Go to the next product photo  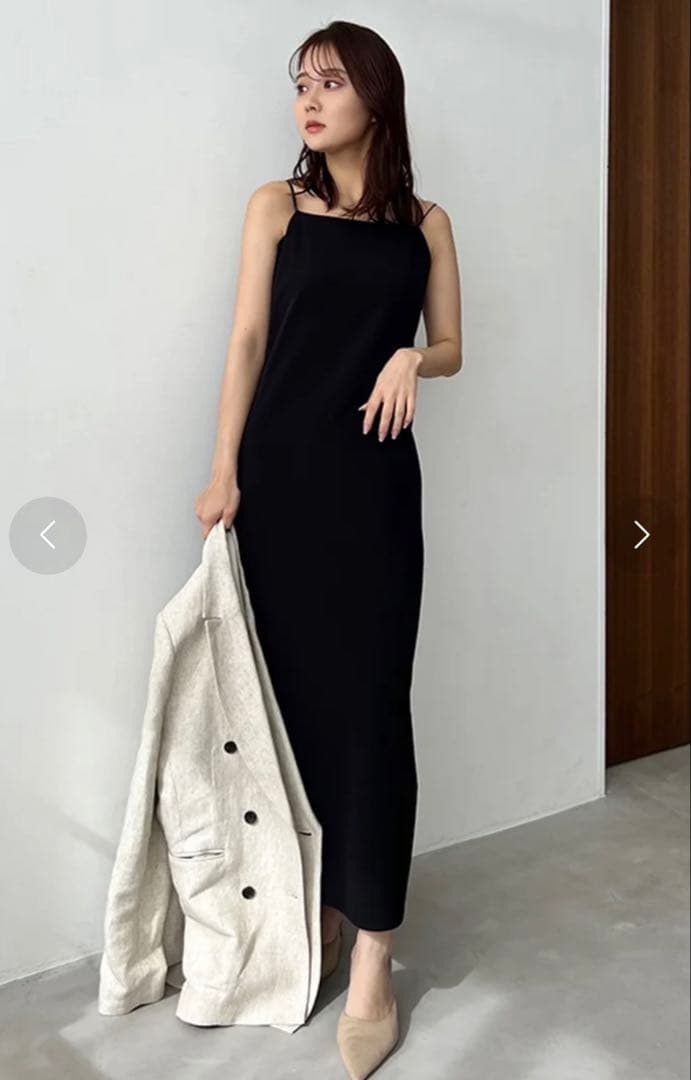tap(641, 535)
